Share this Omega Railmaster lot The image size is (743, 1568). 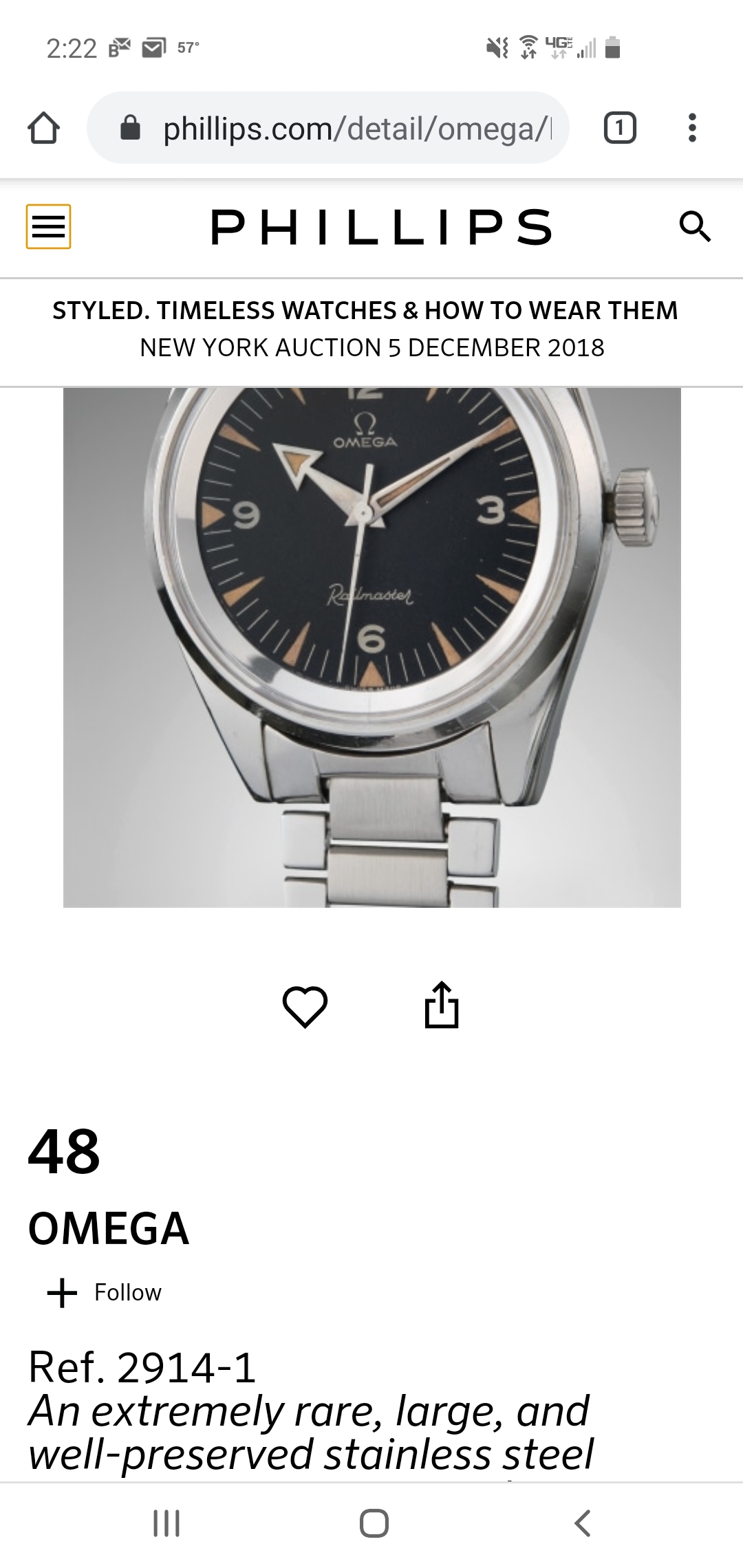(441, 1005)
